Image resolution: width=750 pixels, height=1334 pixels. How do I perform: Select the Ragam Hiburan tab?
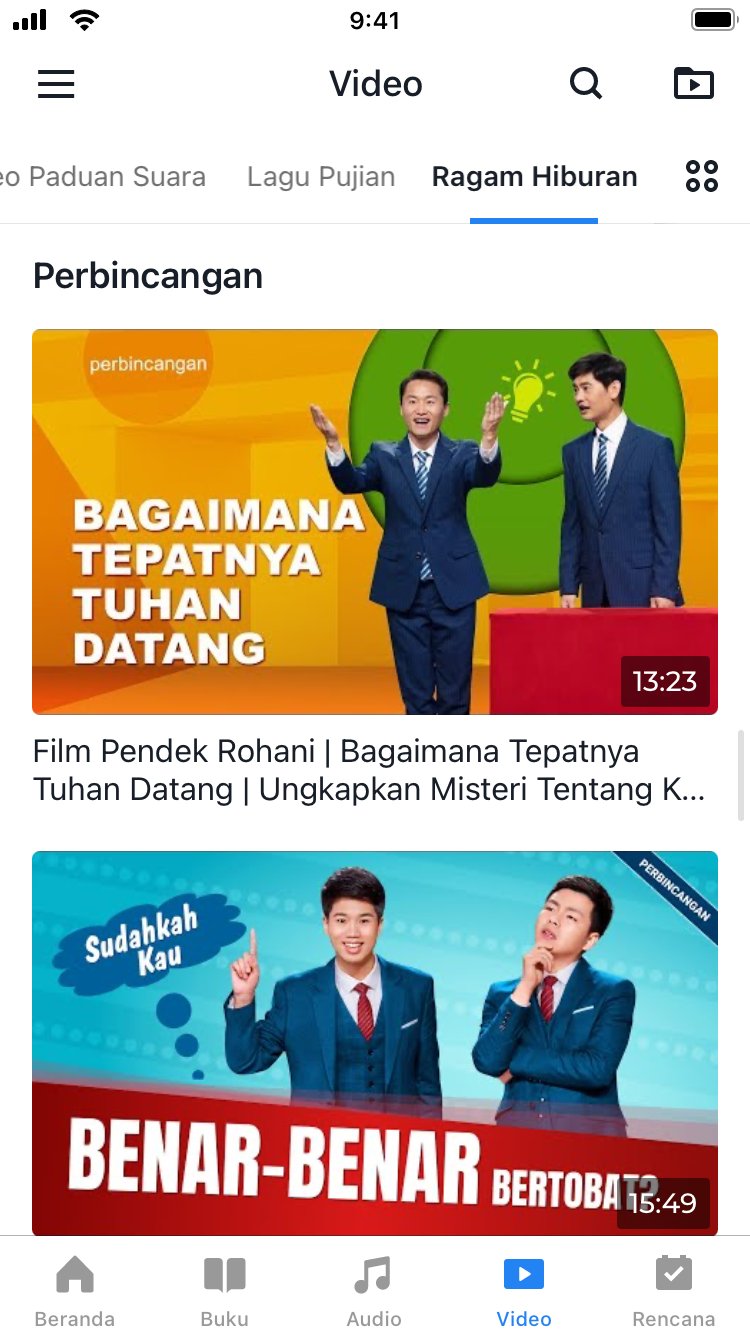point(534,177)
